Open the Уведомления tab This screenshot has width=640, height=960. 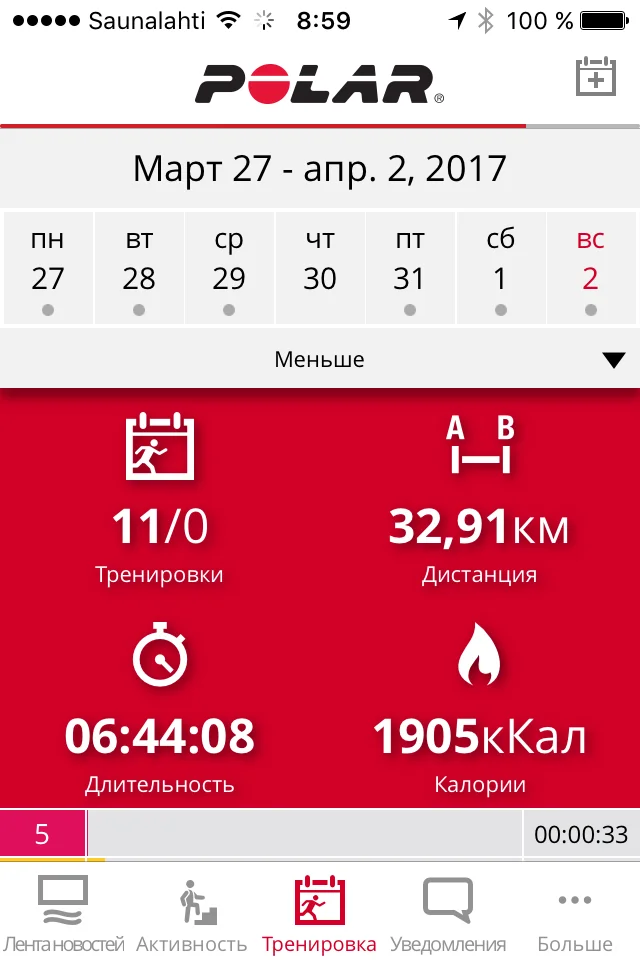[x=447, y=914]
